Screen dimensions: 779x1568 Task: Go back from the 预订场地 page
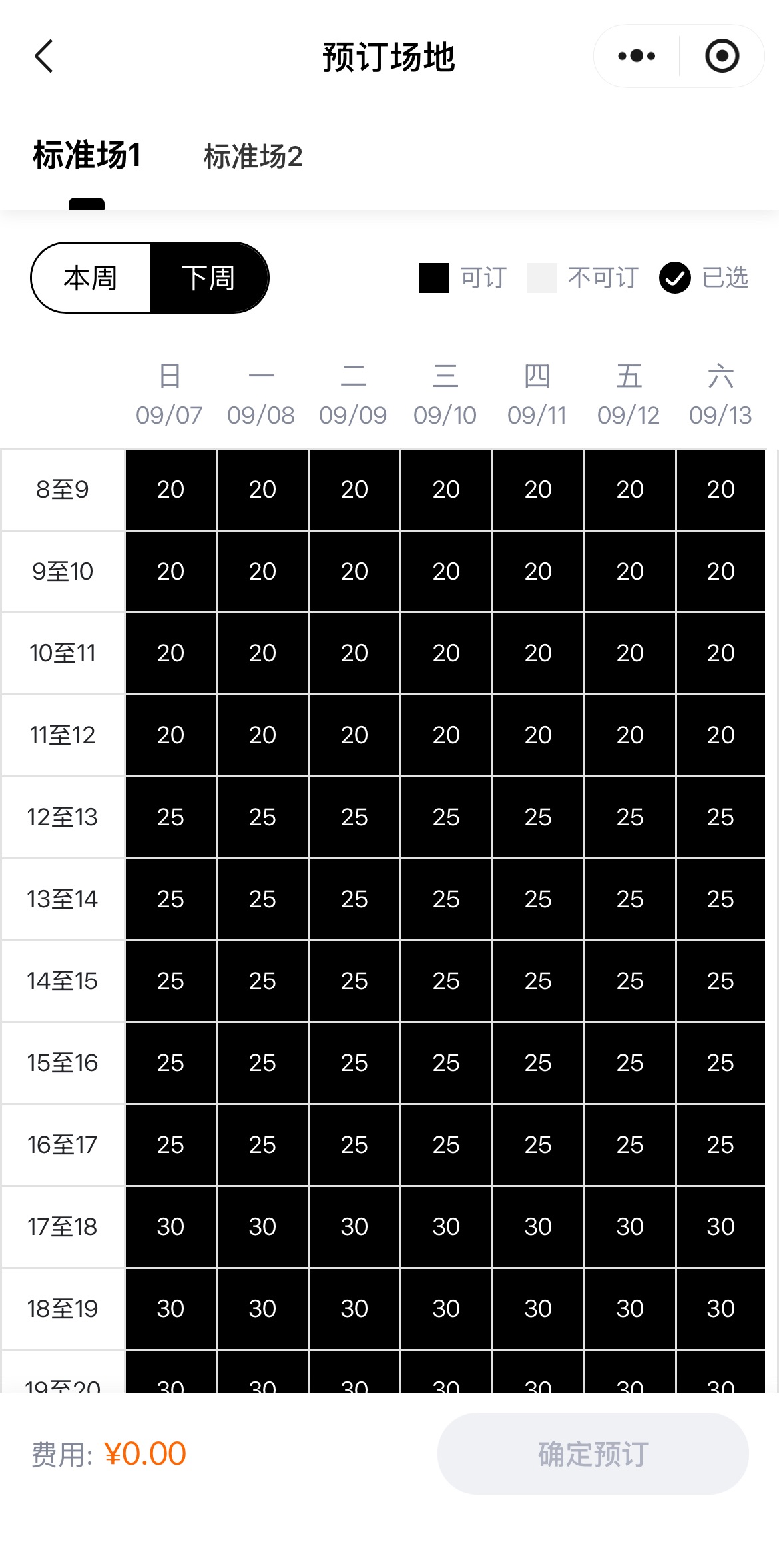pyautogui.click(x=44, y=56)
